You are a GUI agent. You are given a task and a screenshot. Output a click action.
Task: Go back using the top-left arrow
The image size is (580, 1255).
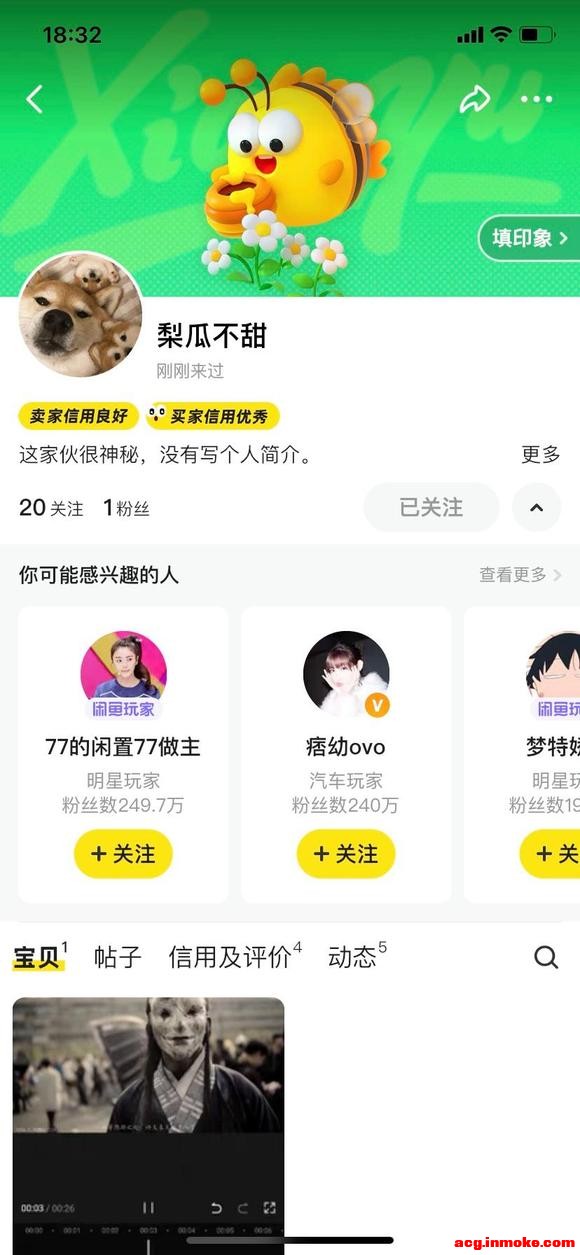click(34, 99)
